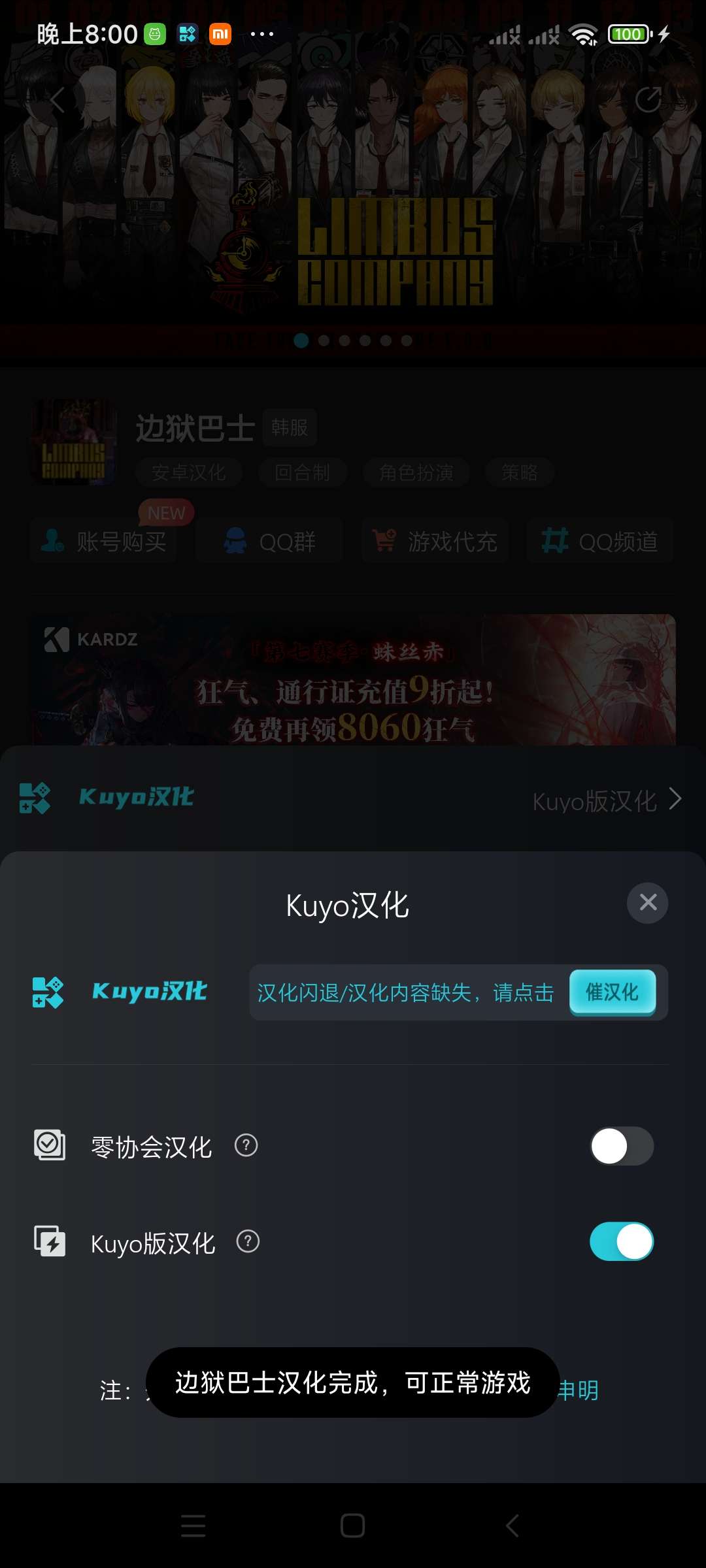Select the 回合制 tag
706x1568 pixels.
click(303, 473)
